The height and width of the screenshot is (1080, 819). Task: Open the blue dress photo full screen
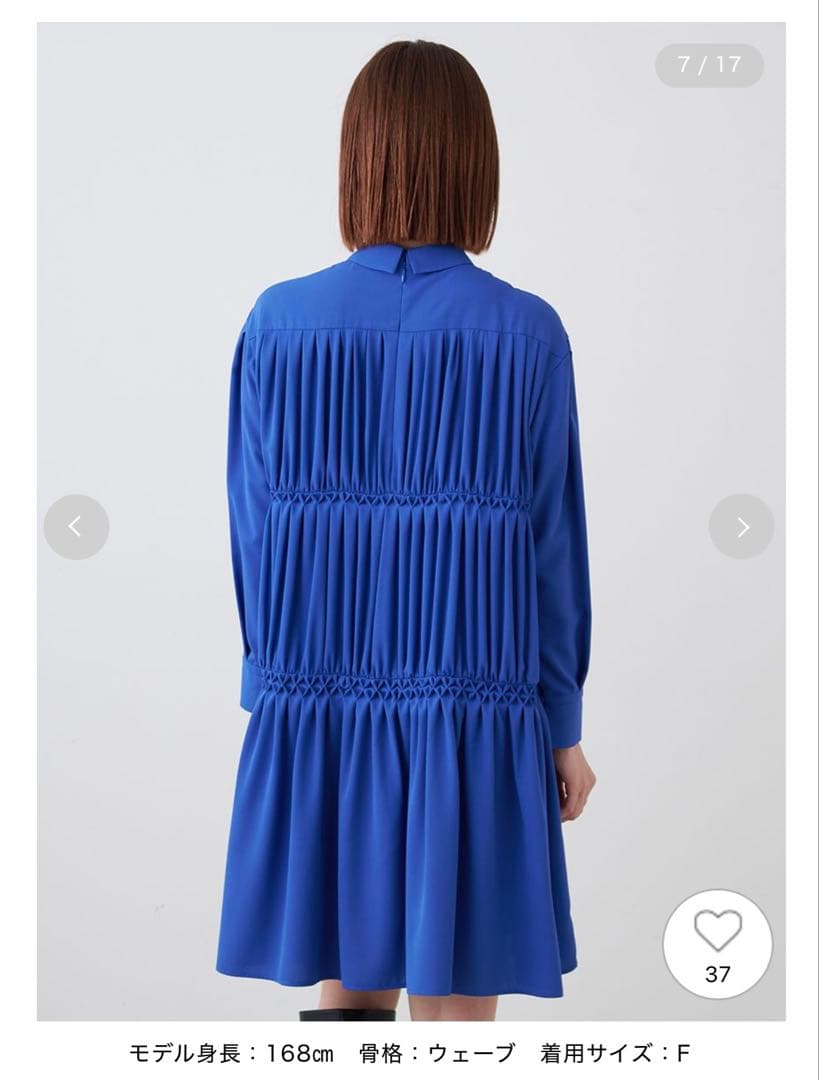410,600
